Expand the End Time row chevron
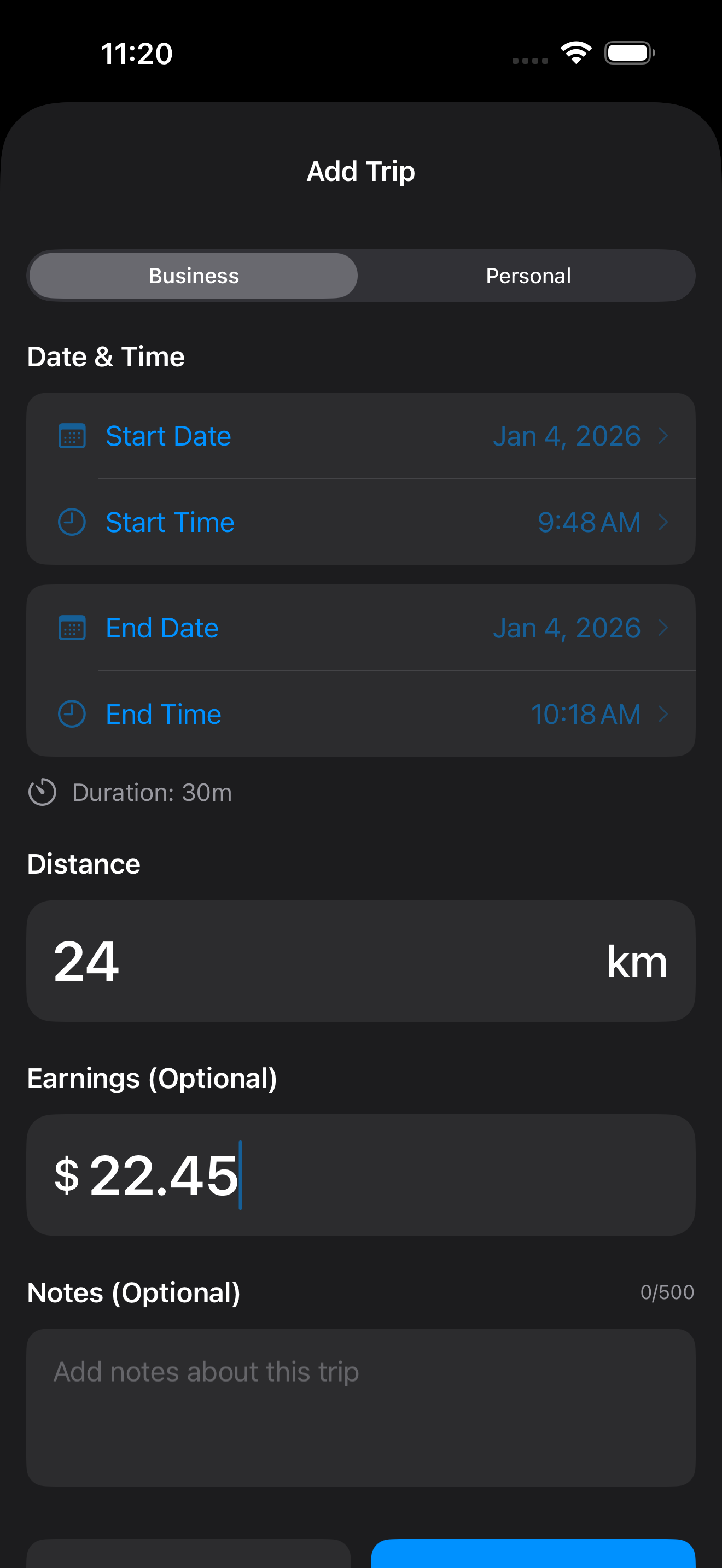Viewport: 722px width, 1568px height. point(664,714)
